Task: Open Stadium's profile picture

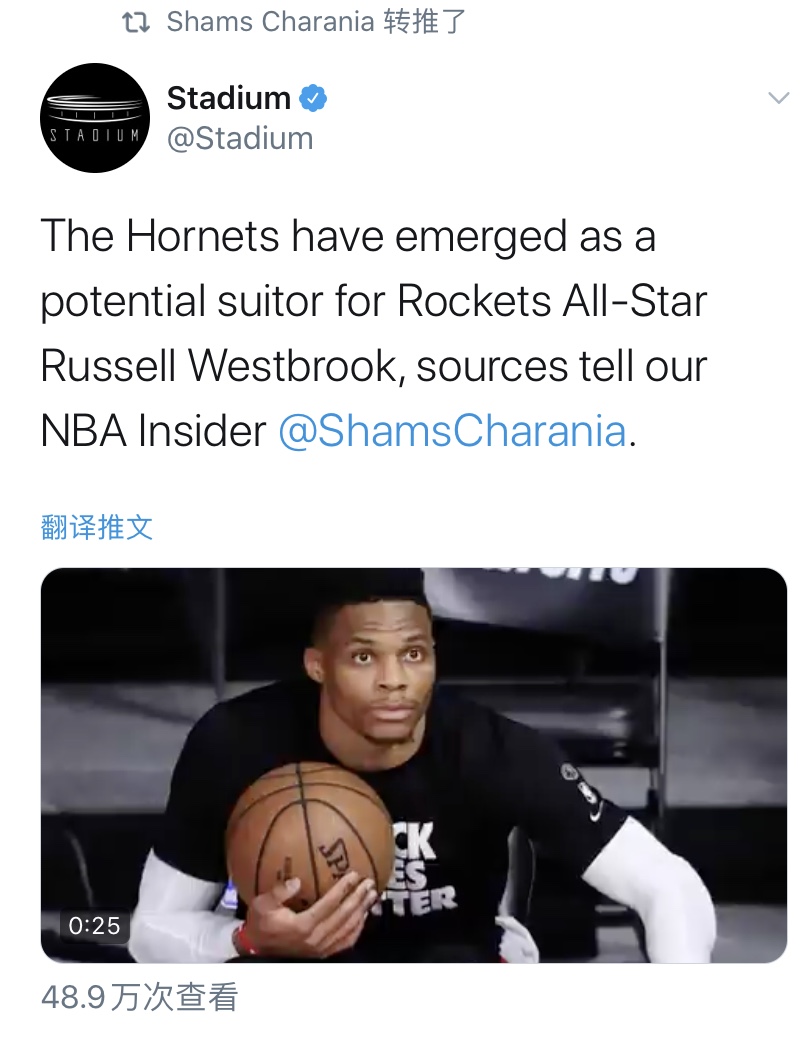Action: [x=95, y=118]
